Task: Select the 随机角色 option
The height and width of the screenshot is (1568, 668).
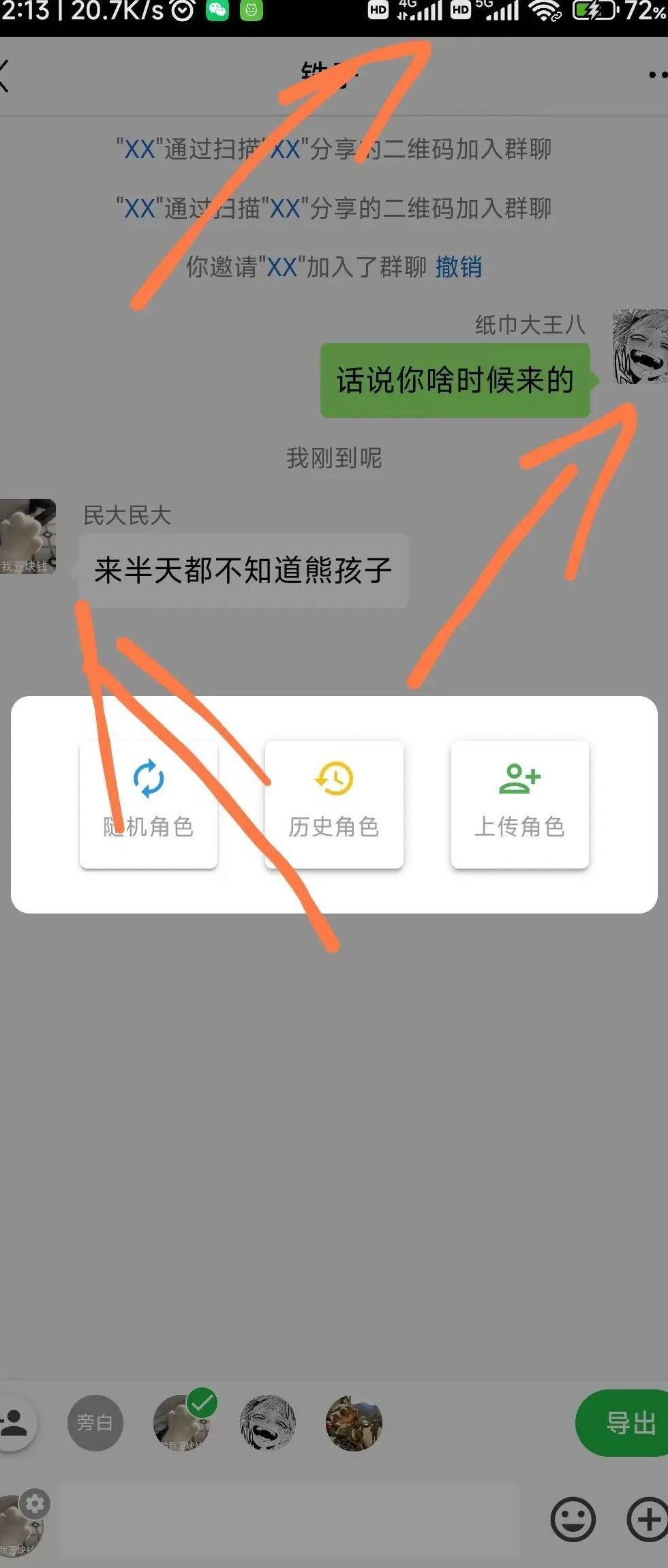Action: point(149,803)
